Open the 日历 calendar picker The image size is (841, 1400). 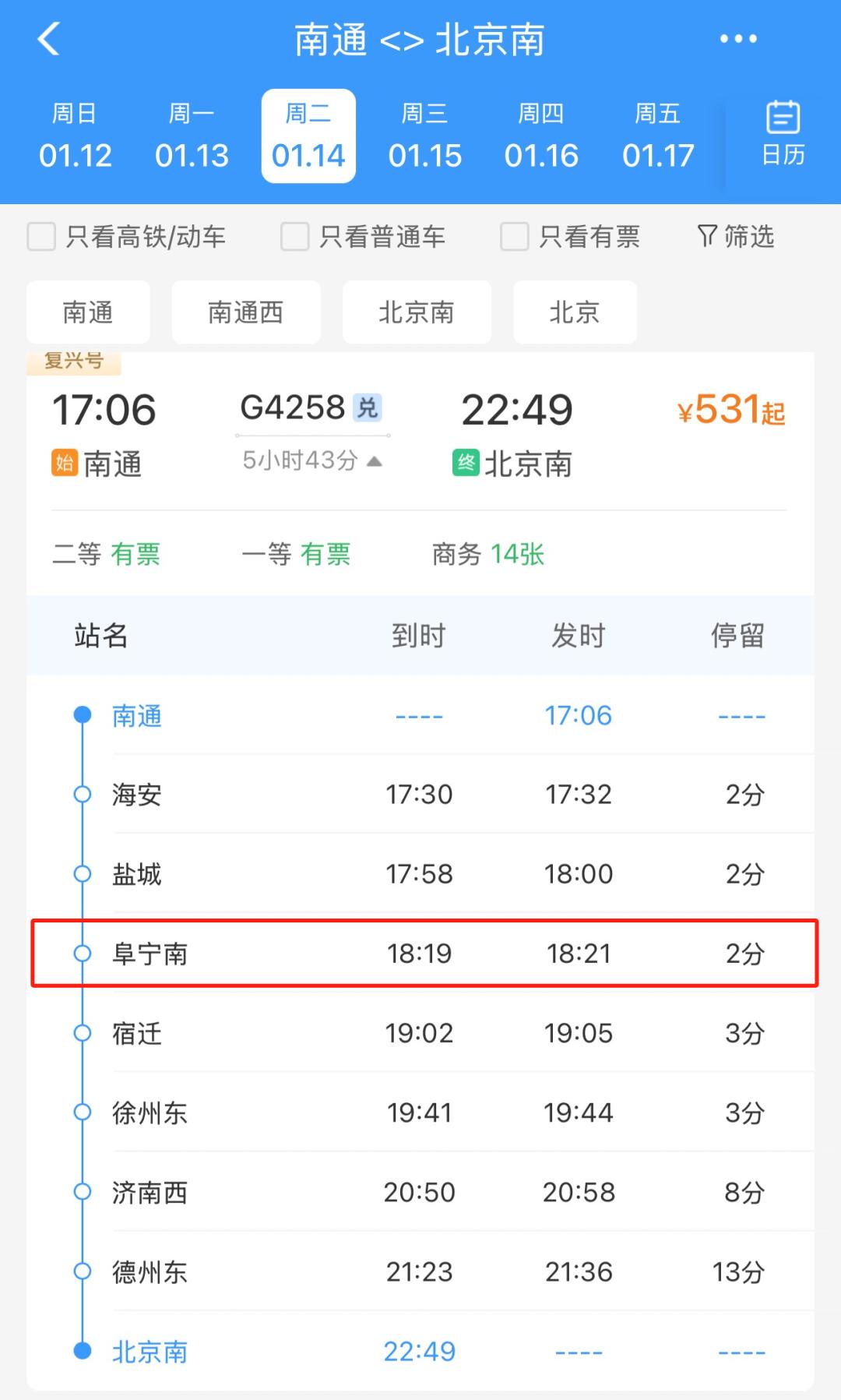coord(783,134)
